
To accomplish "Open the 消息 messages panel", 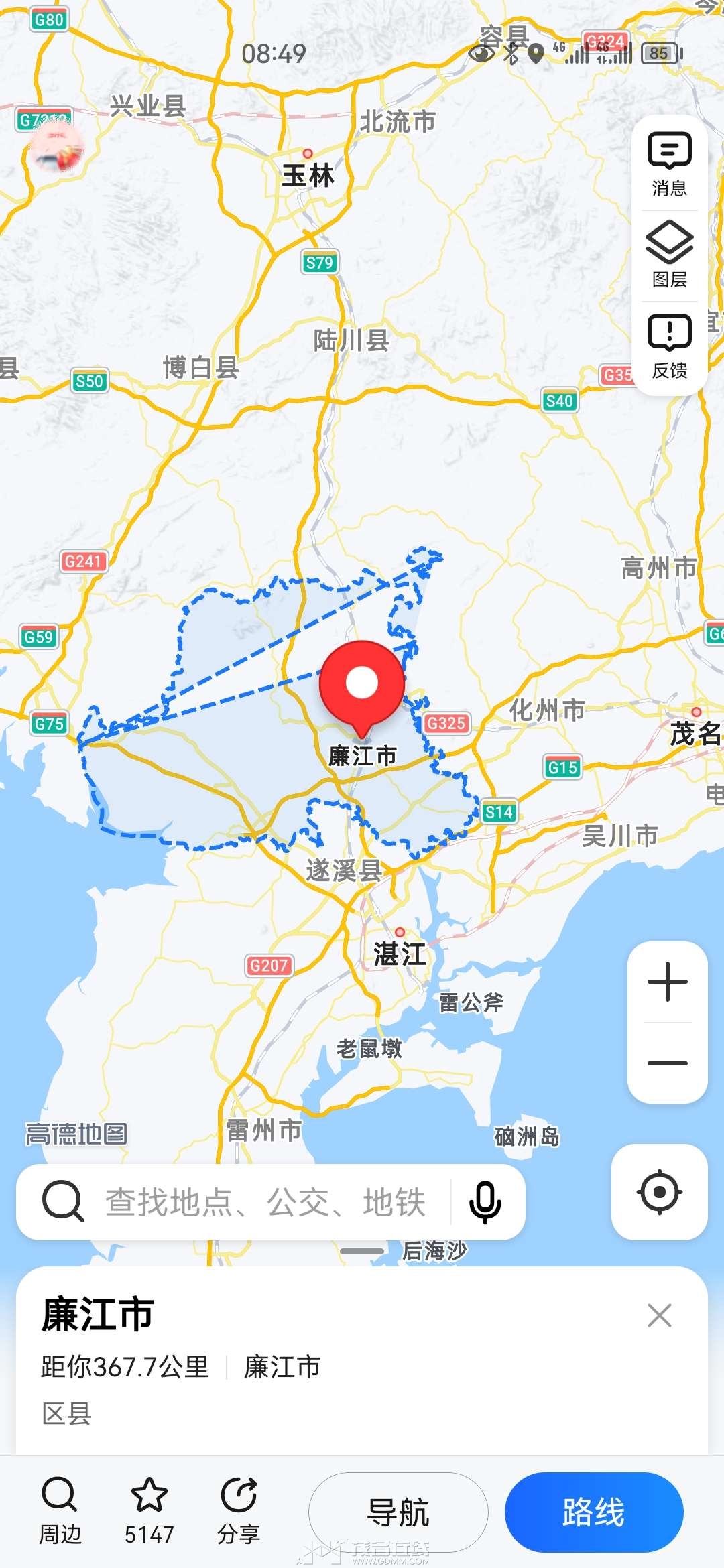I will (x=669, y=164).
